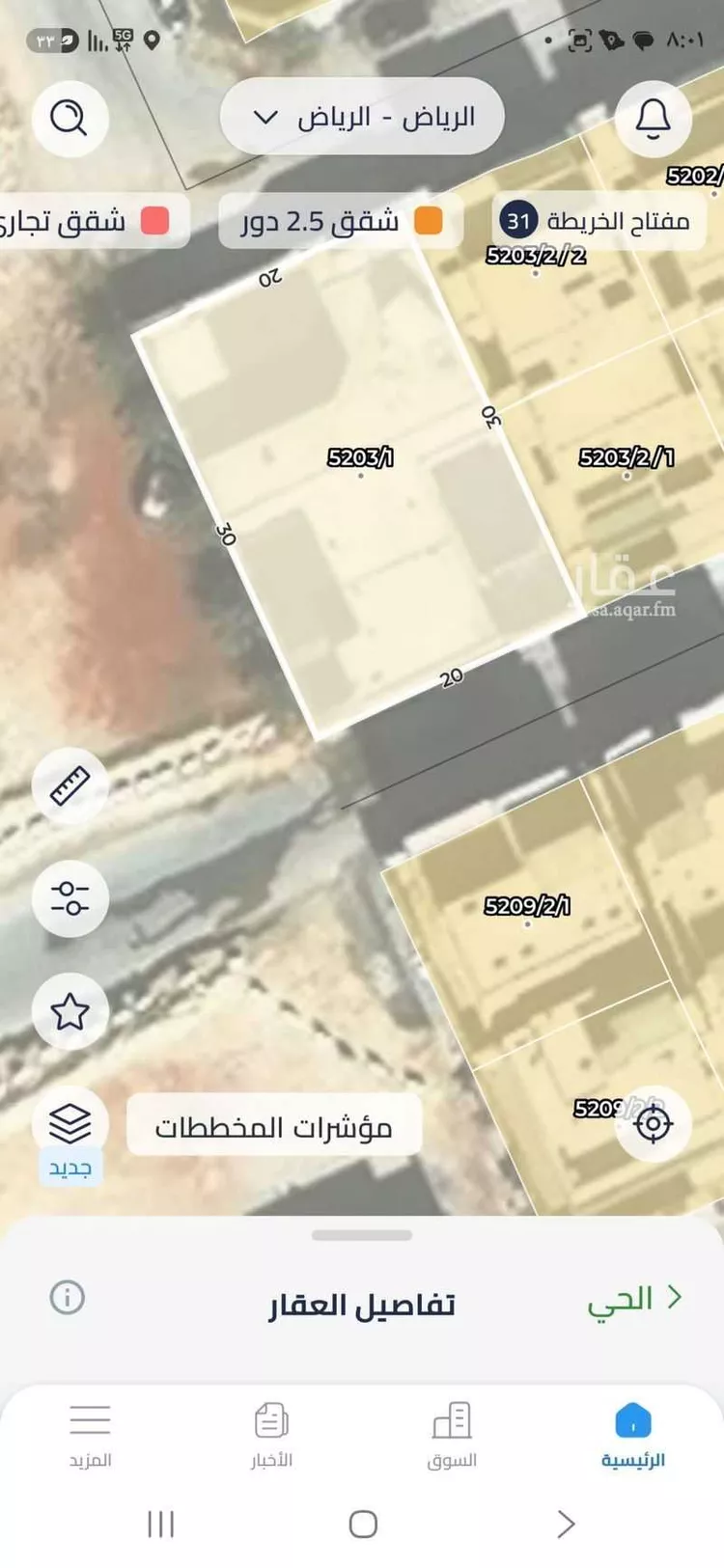This screenshot has width=724, height=1568.
Task: Tap the مؤشرات المخططات button
Action: click(273, 1125)
